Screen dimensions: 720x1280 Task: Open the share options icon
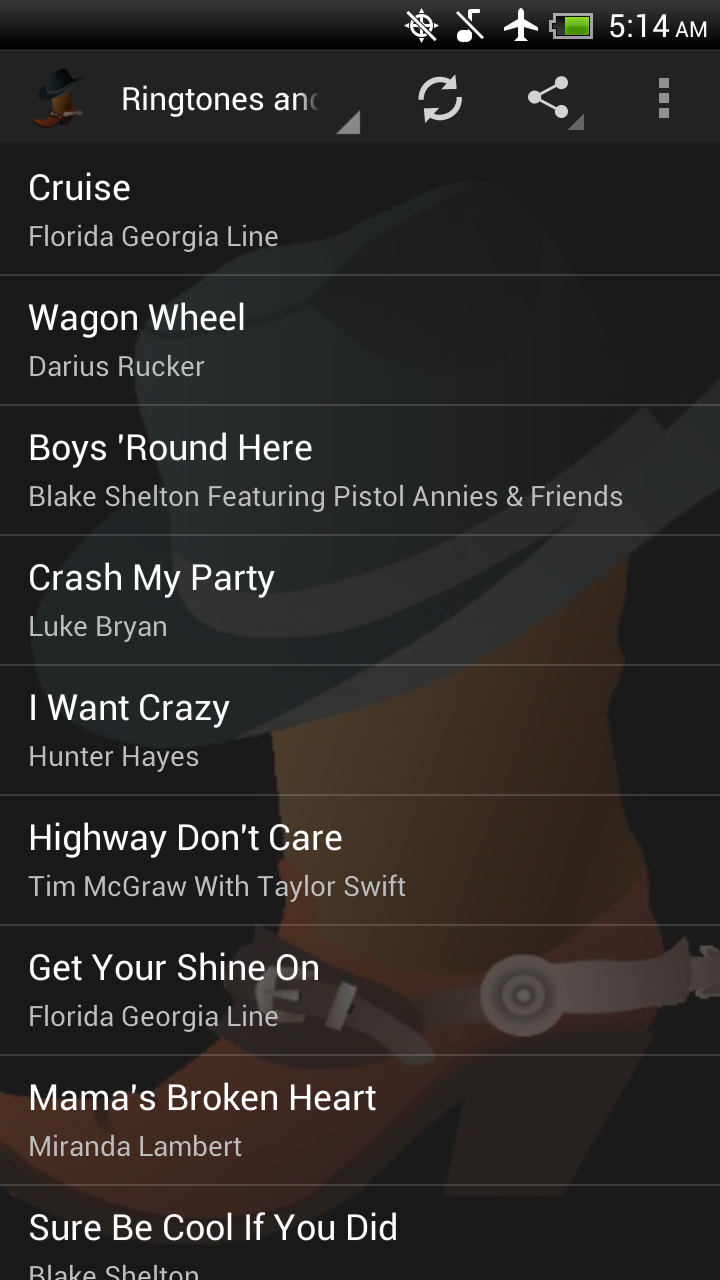pos(548,98)
